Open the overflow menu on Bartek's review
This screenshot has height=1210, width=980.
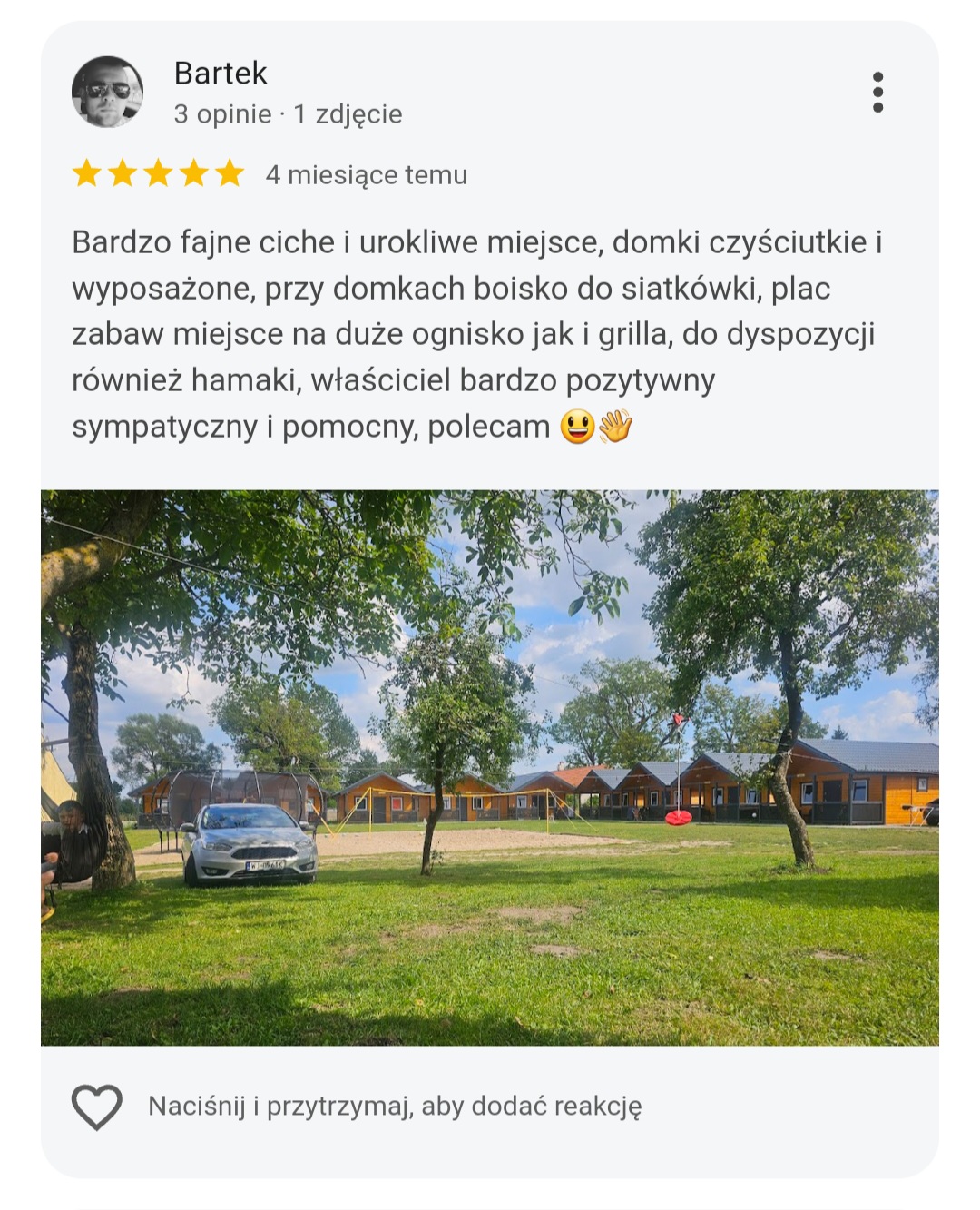[877, 93]
